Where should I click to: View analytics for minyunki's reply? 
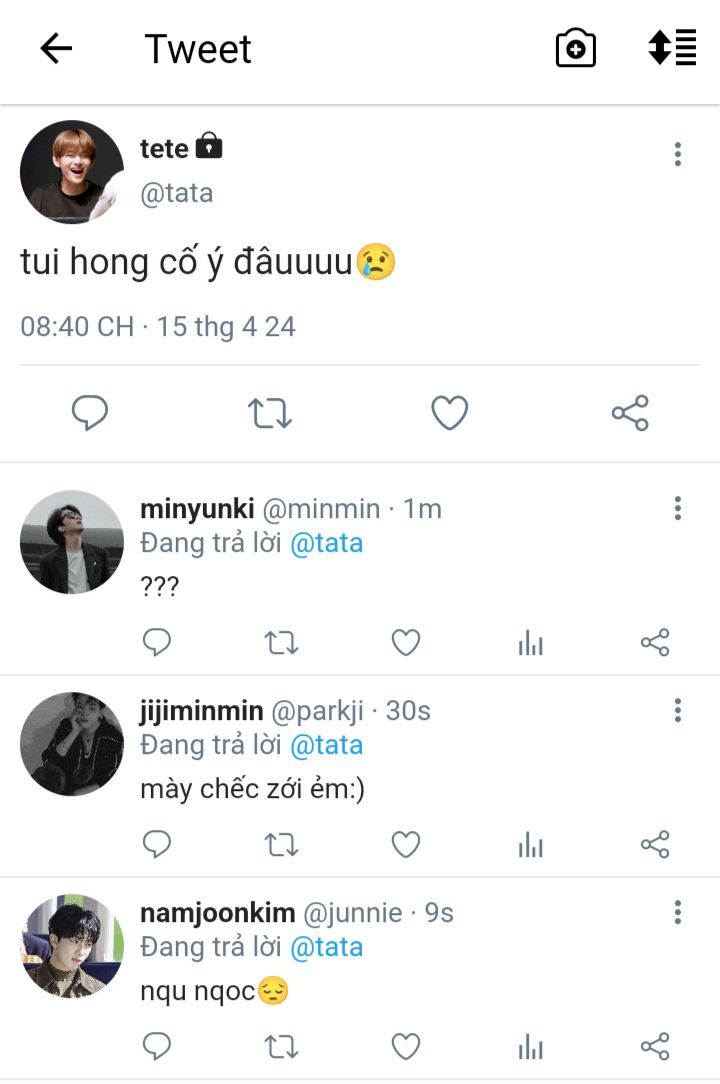point(530,644)
